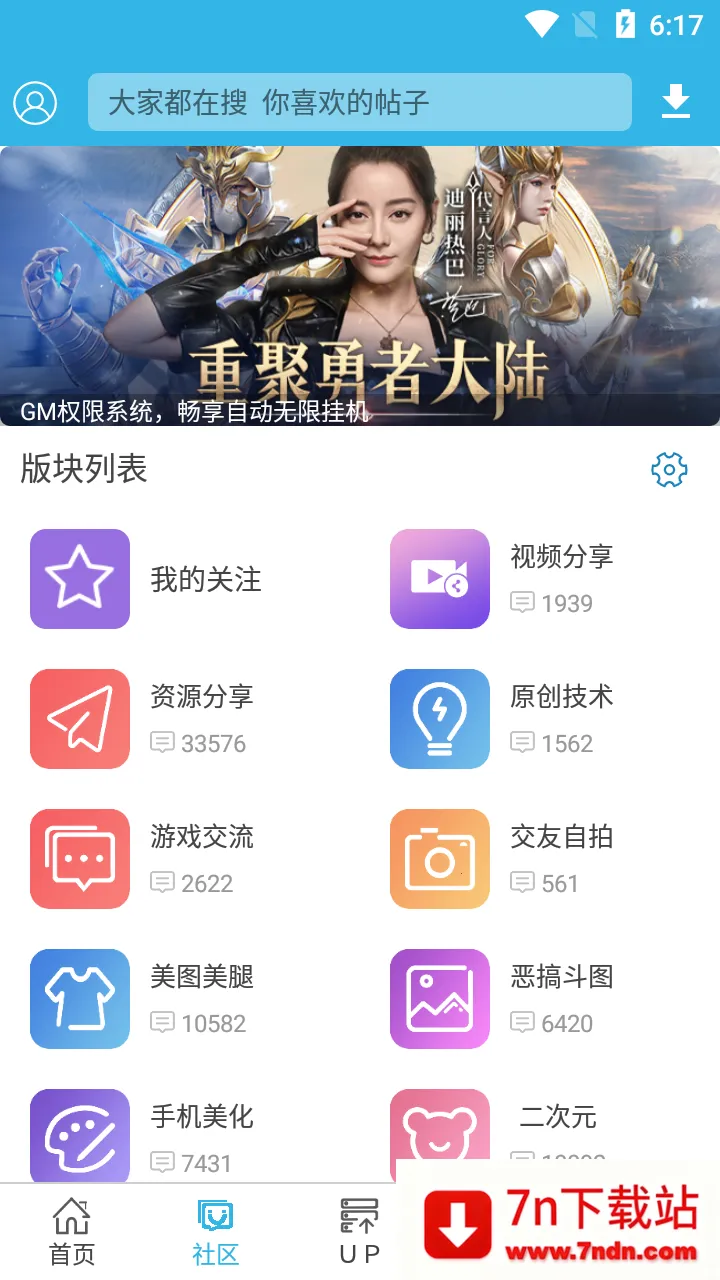Open the 我的关注 star board icon
Image resolution: width=720 pixels, height=1280 pixels.
point(80,579)
